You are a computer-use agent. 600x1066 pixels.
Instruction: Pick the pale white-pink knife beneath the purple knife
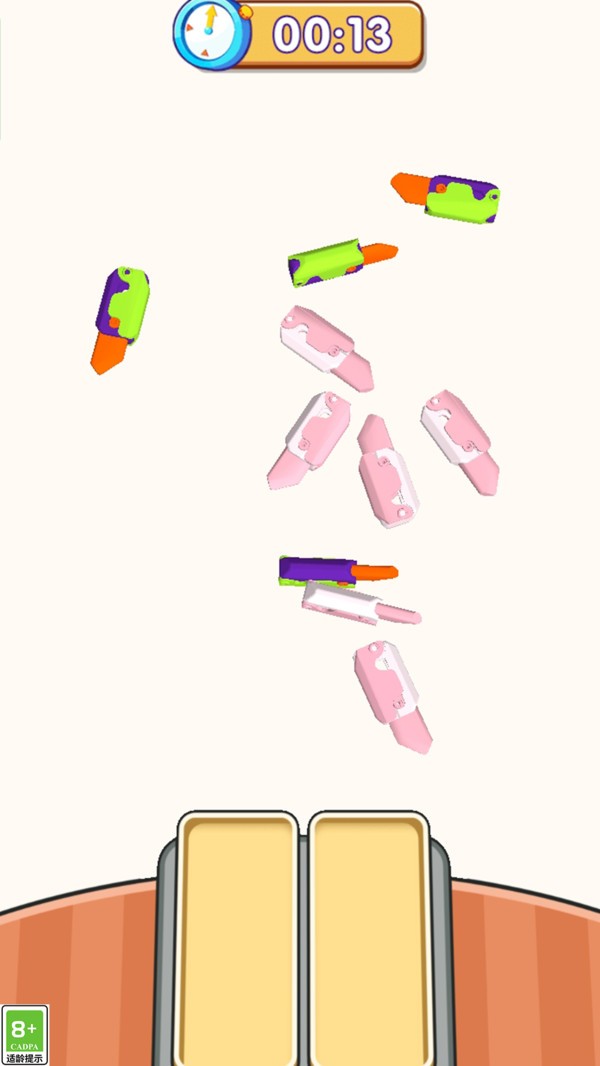click(350, 603)
